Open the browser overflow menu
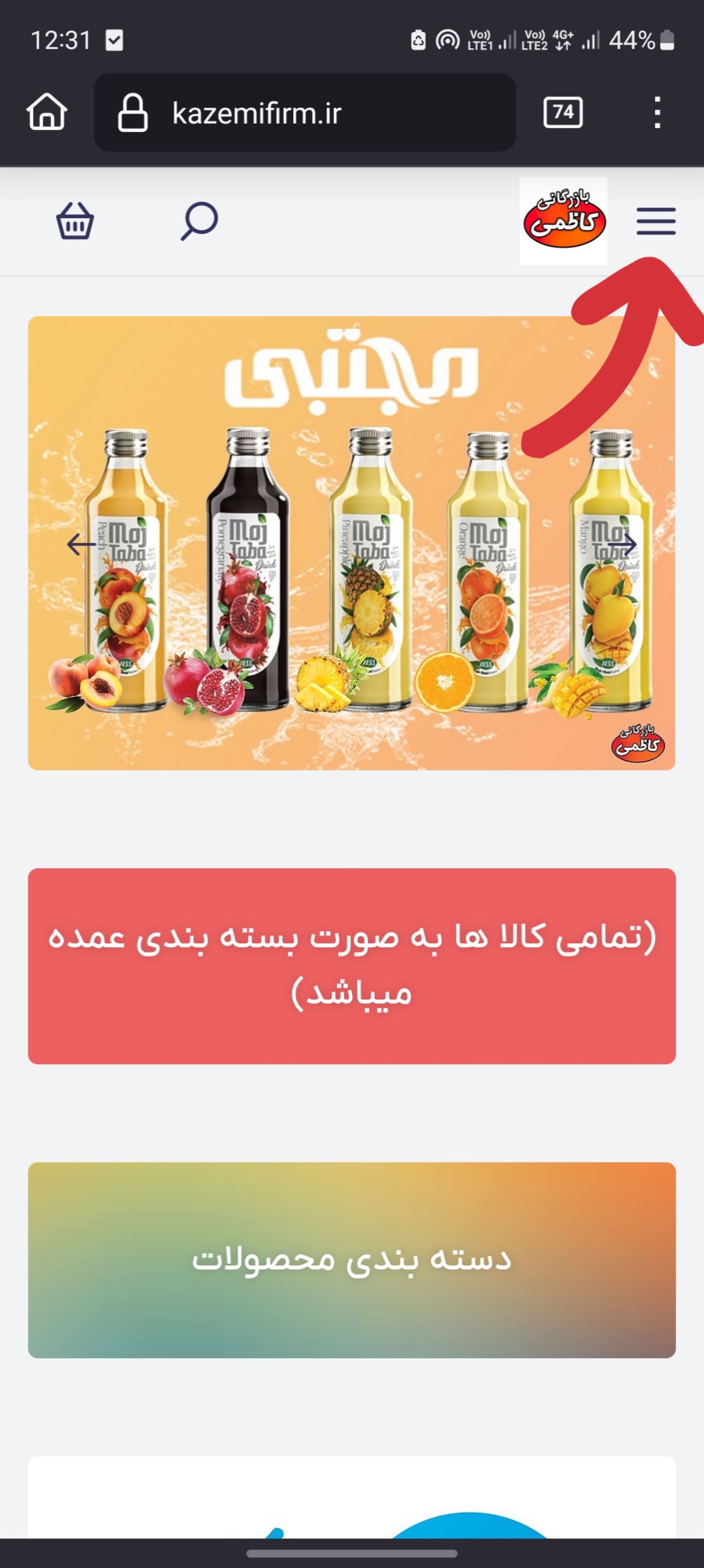704x1568 pixels. point(657,112)
